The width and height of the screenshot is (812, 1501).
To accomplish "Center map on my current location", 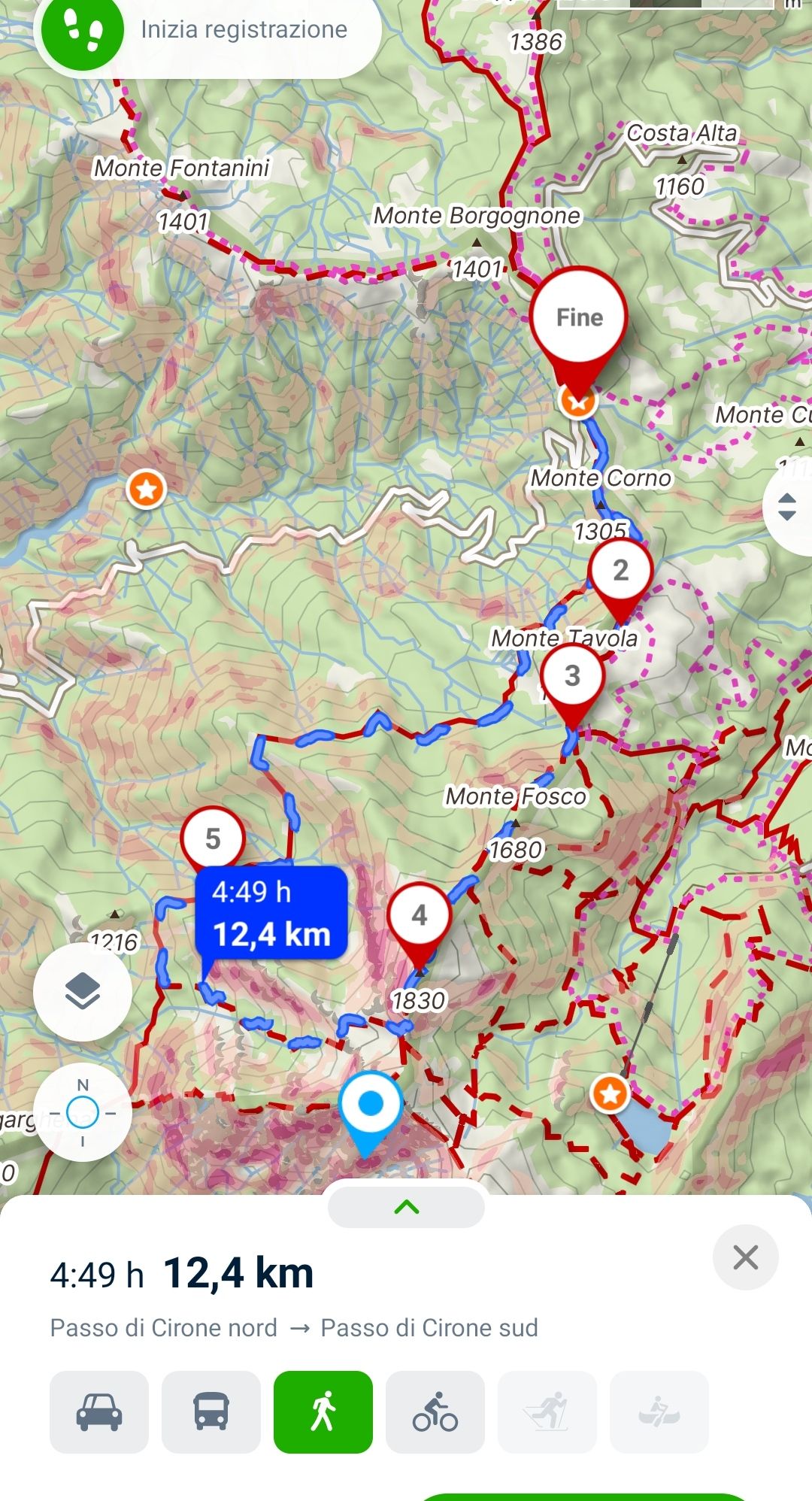I will tap(83, 1112).
